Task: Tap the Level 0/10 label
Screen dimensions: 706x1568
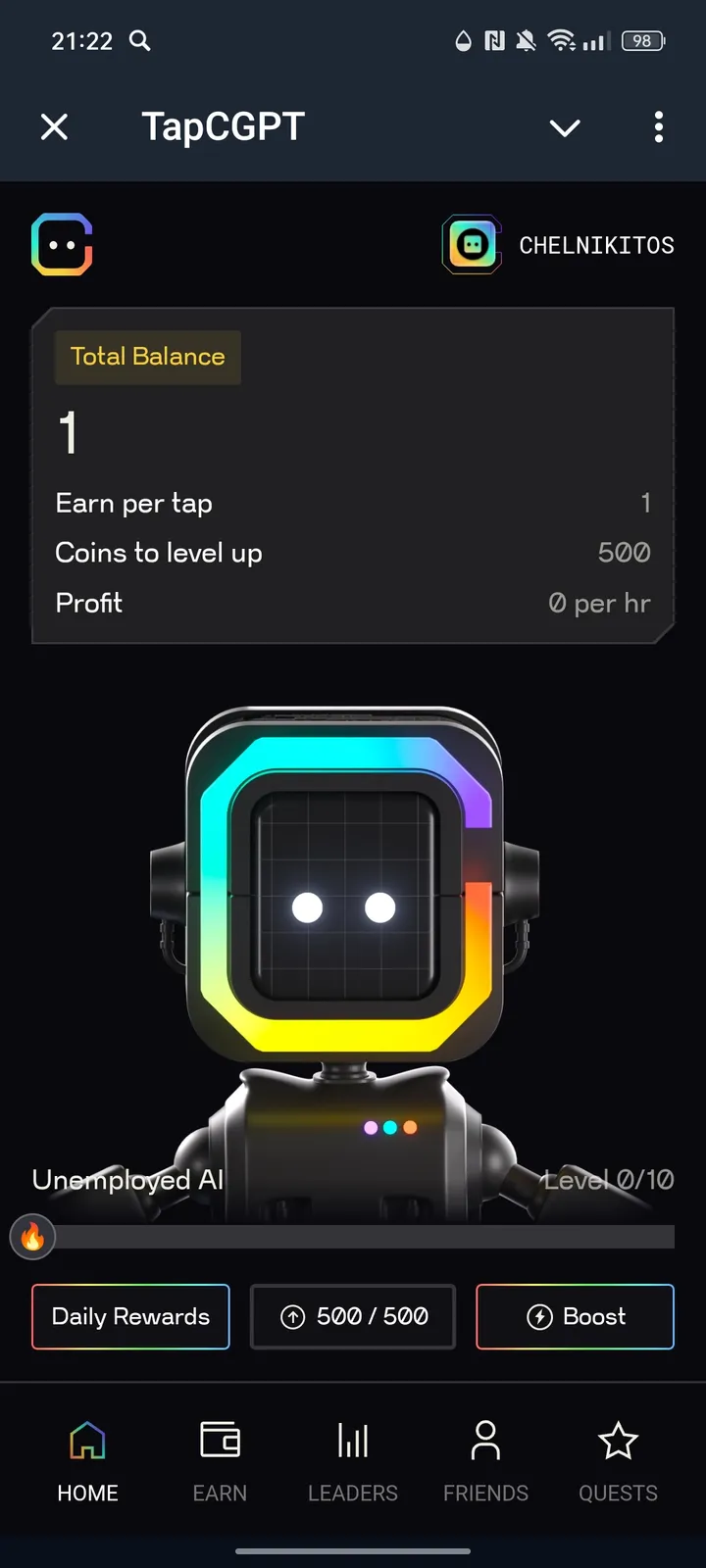Action: point(606,1180)
